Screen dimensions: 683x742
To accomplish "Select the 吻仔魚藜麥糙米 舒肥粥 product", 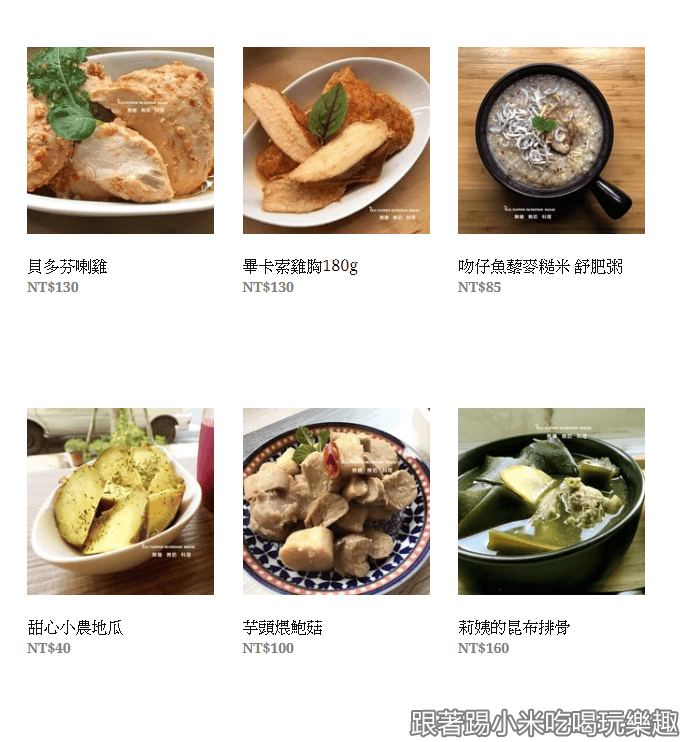I will (551, 141).
